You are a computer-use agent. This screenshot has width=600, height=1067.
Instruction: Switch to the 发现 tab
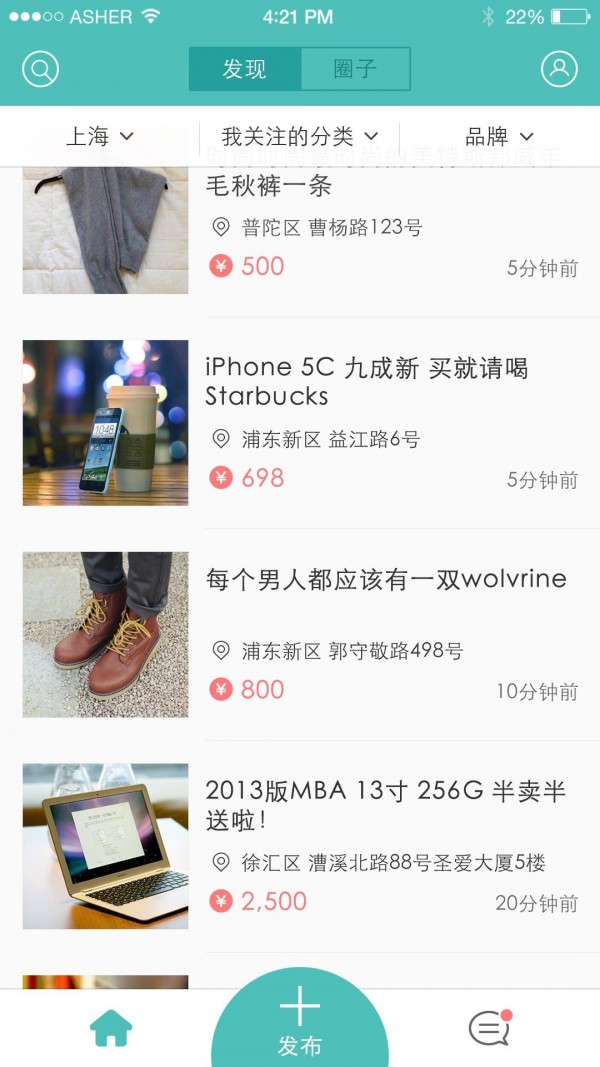[245, 69]
